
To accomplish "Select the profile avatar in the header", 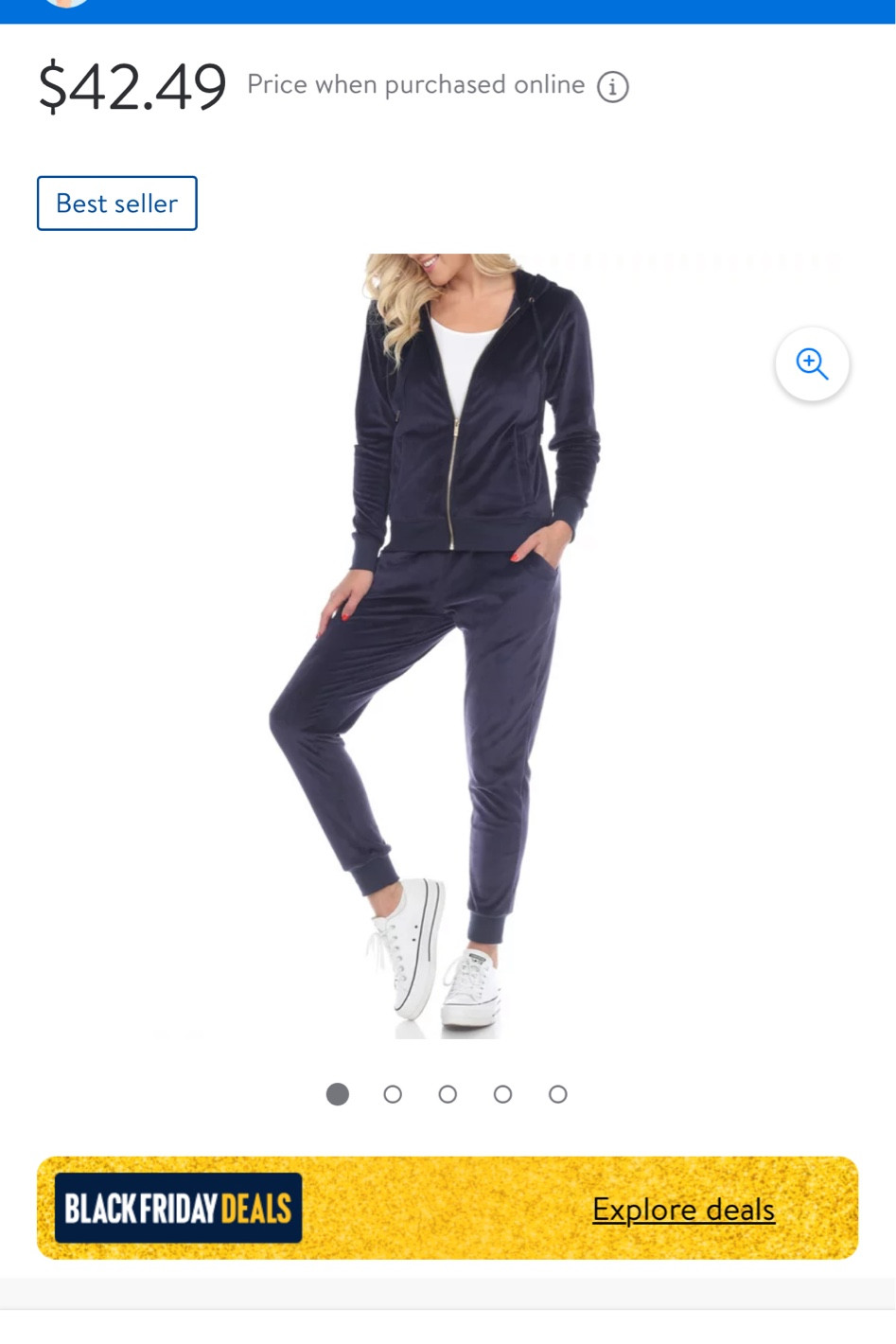I will tap(66, 5).
